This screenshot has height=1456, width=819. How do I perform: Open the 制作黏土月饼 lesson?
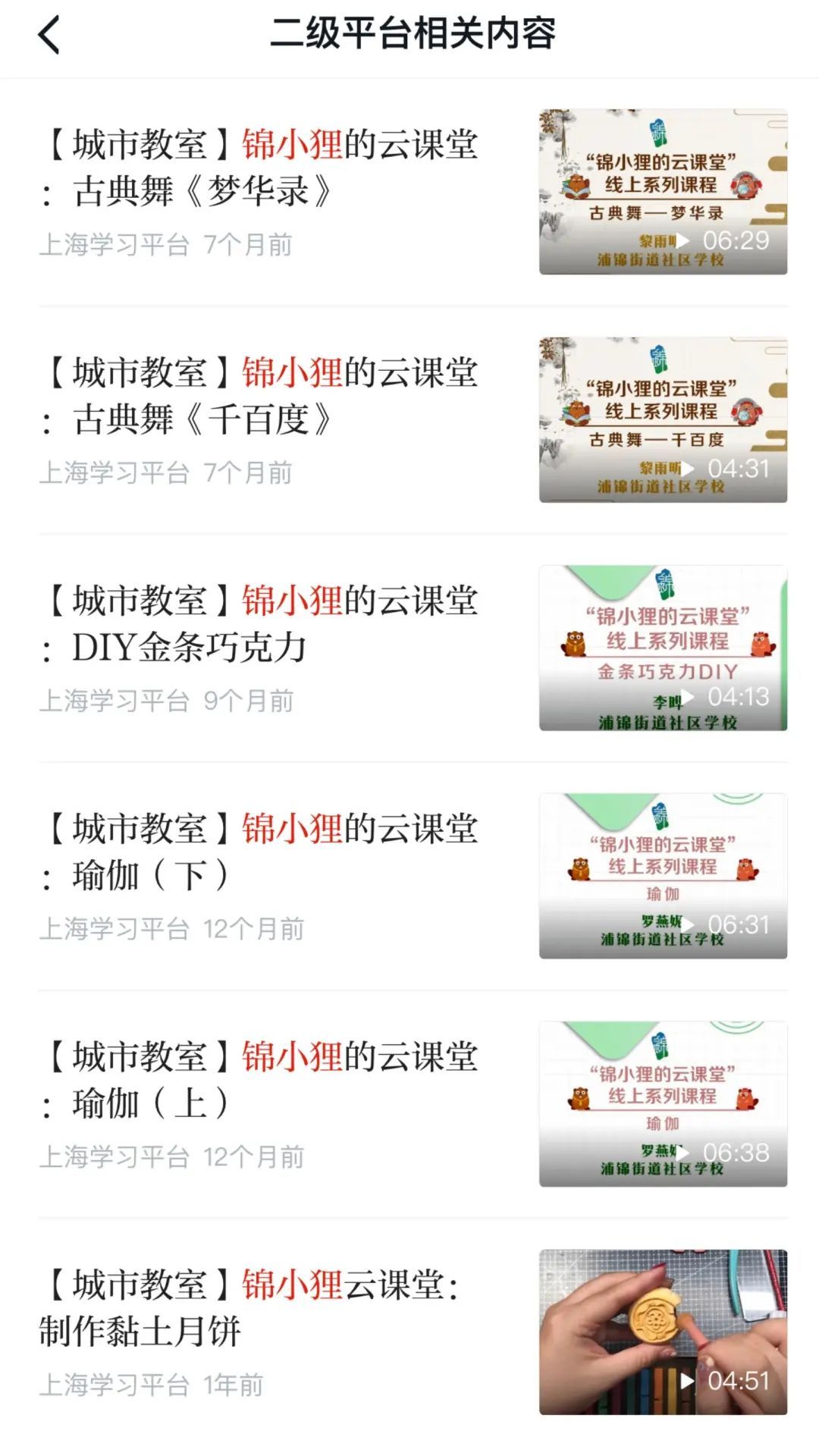point(250,1308)
